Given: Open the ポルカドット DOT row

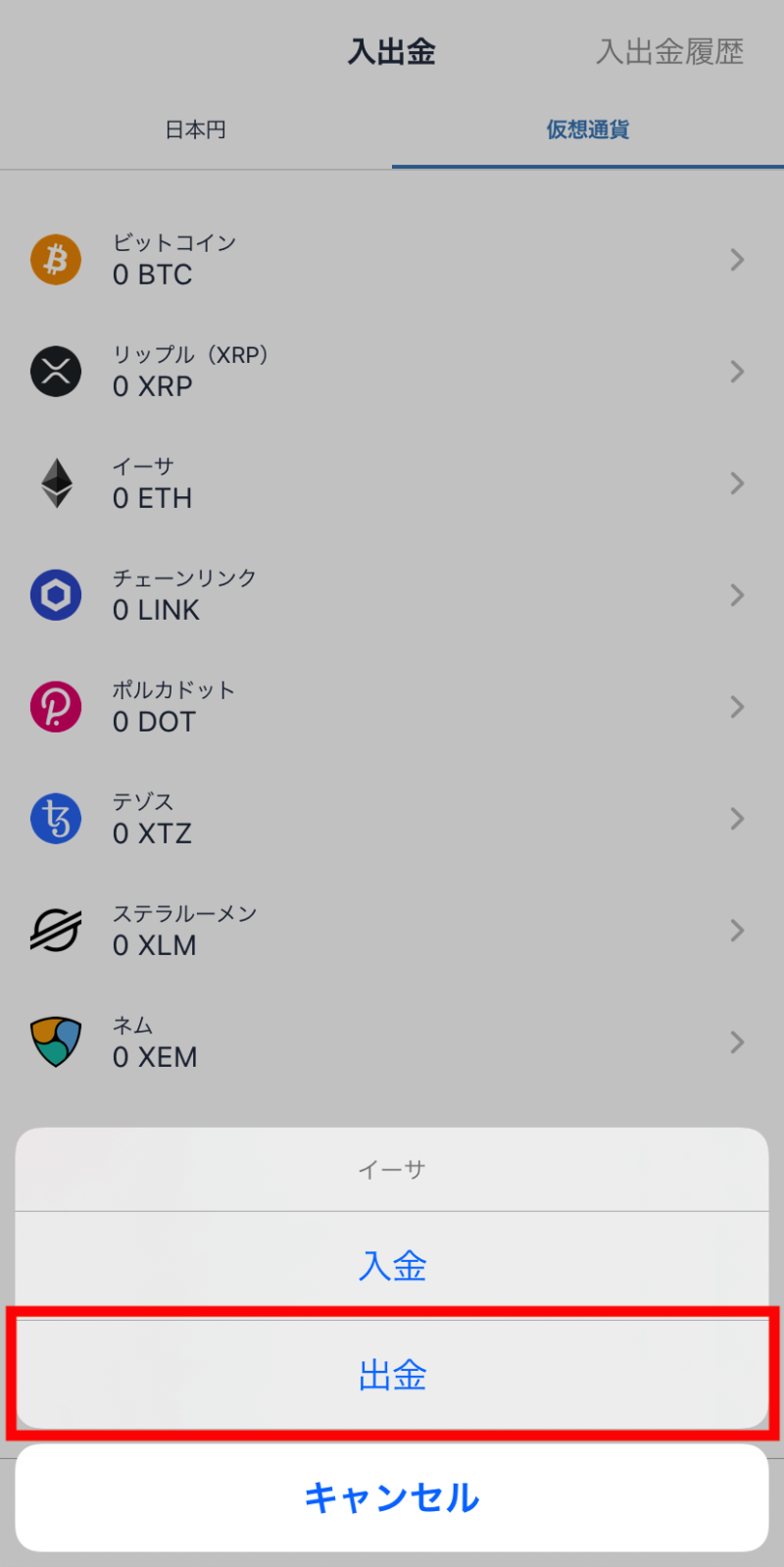Looking at the screenshot, I should 392,707.
